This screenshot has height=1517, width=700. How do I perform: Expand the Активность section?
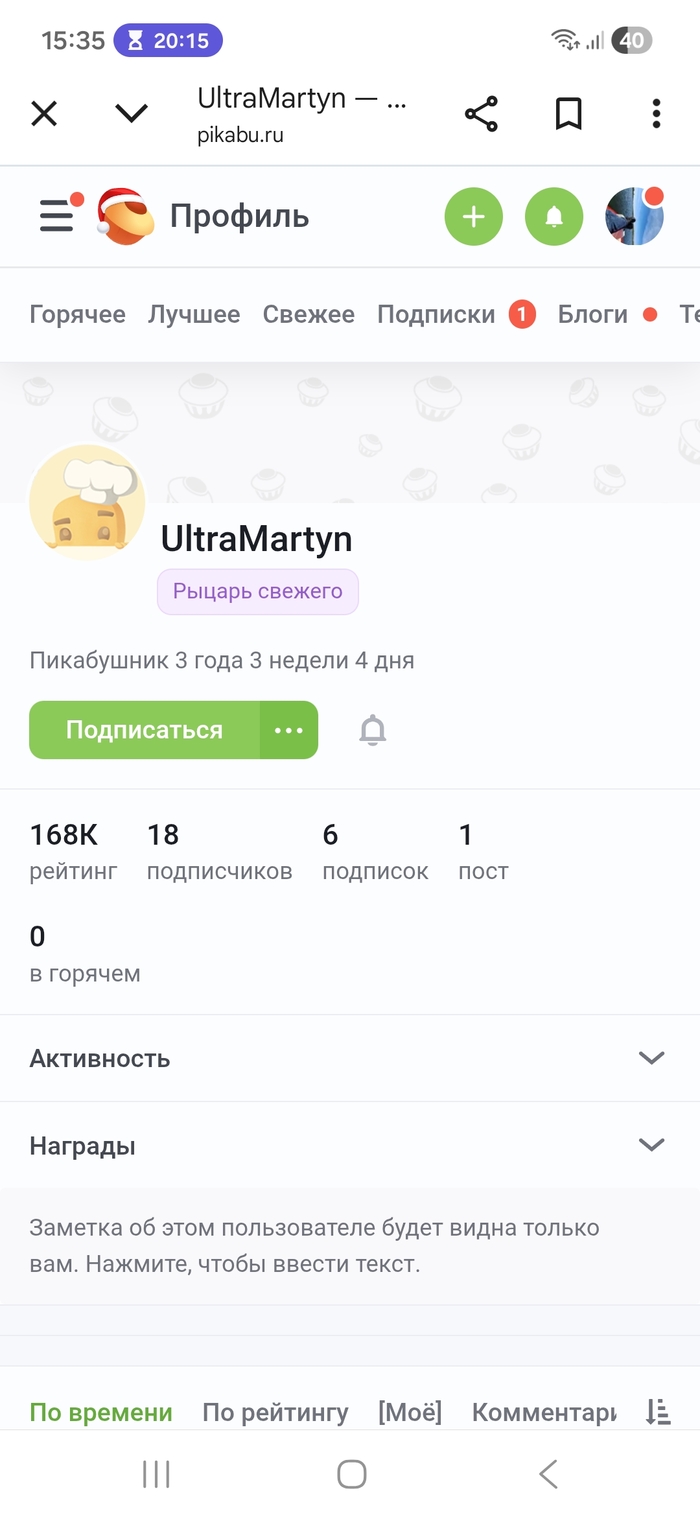[350, 1058]
